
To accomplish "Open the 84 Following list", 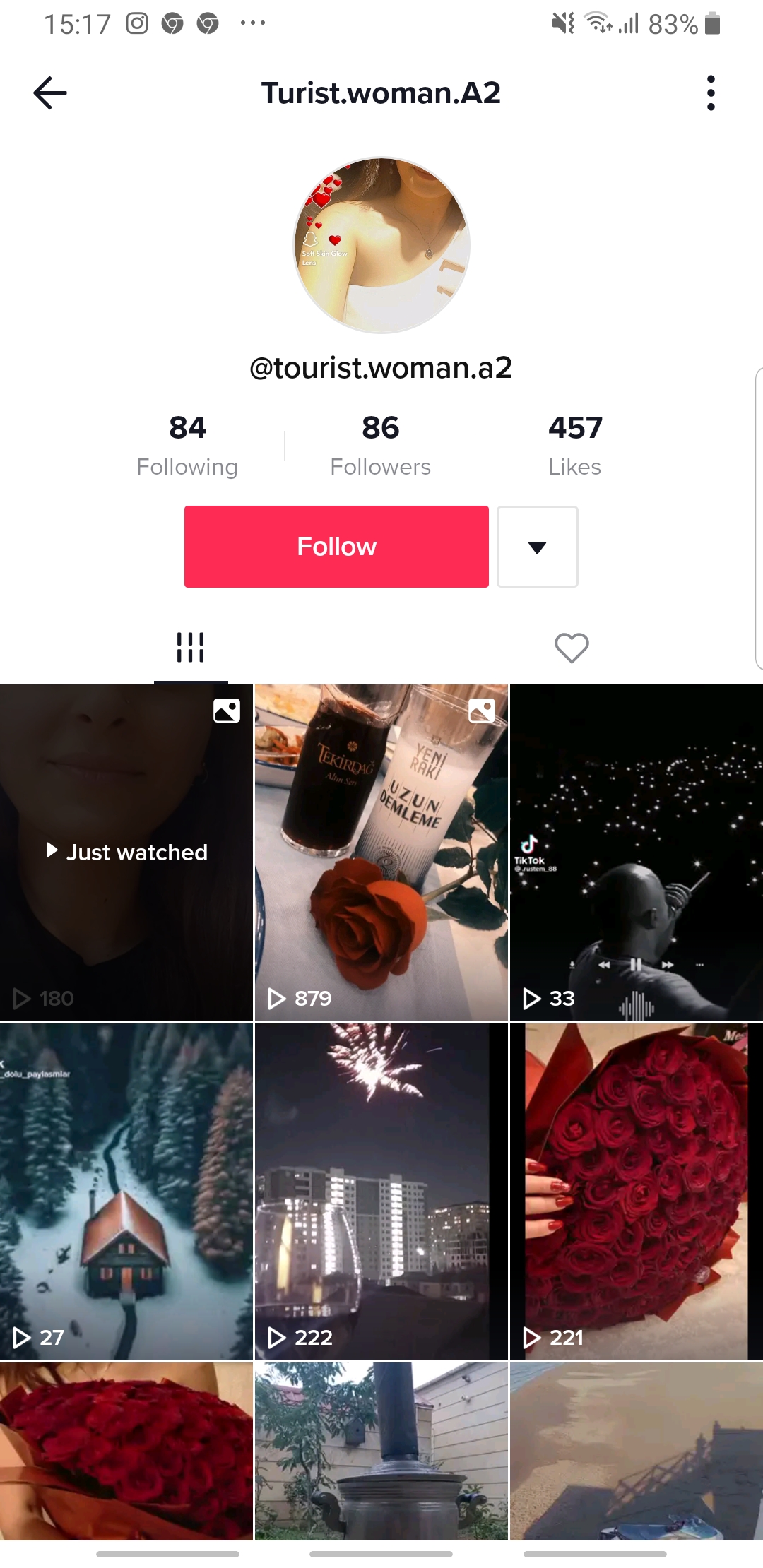I will (187, 445).
